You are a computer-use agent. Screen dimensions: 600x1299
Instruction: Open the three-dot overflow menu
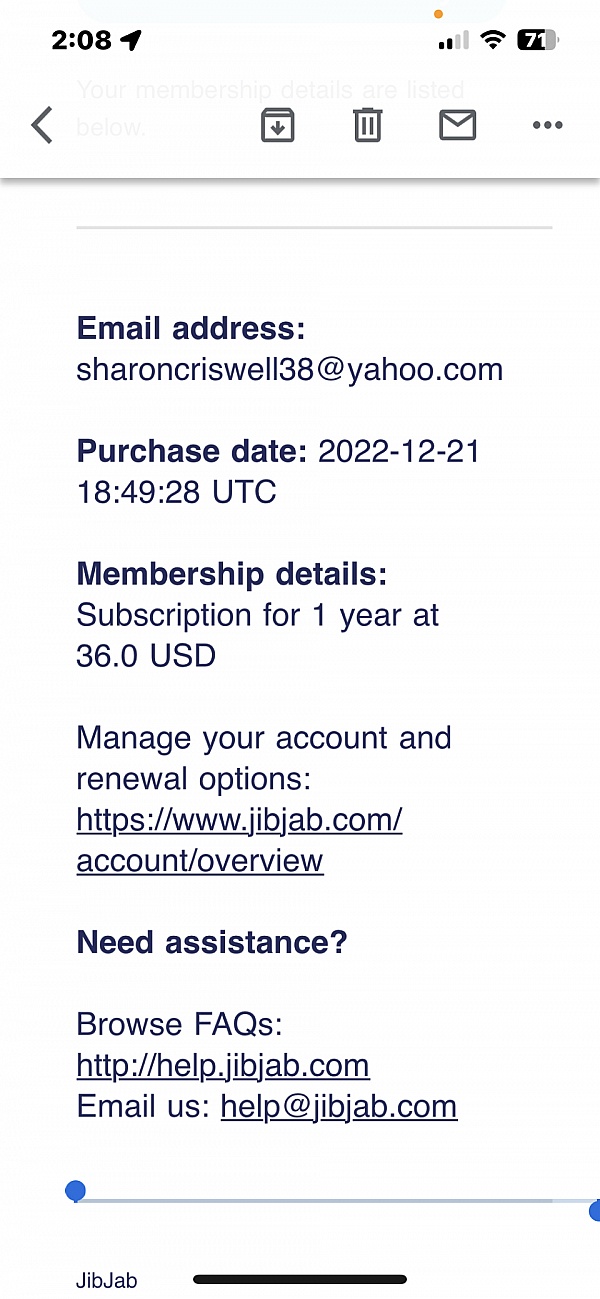[x=547, y=126]
